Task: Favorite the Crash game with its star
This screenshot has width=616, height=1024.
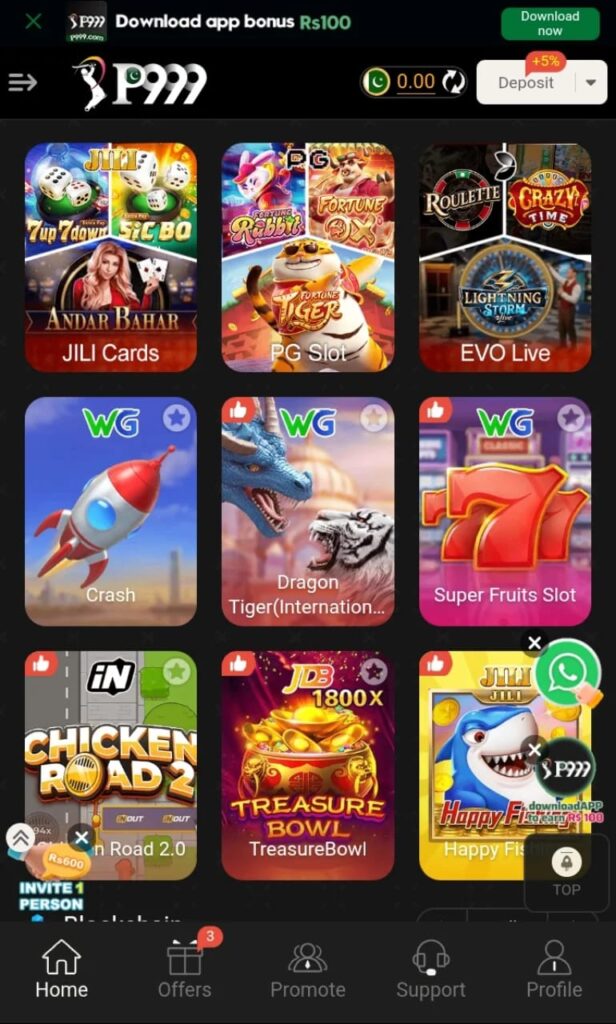Action: coord(176,418)
